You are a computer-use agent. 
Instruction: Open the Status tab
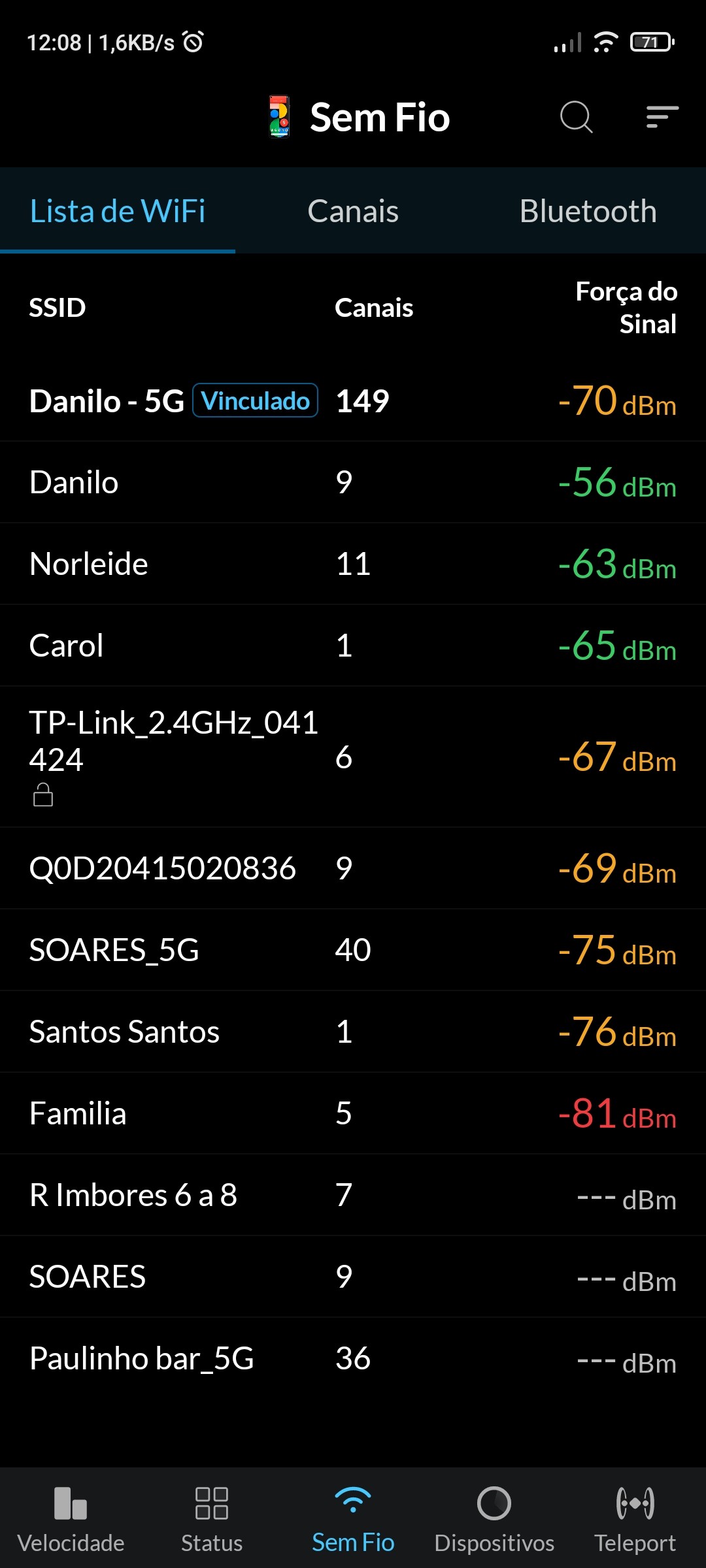click(x=212, y=1517)
